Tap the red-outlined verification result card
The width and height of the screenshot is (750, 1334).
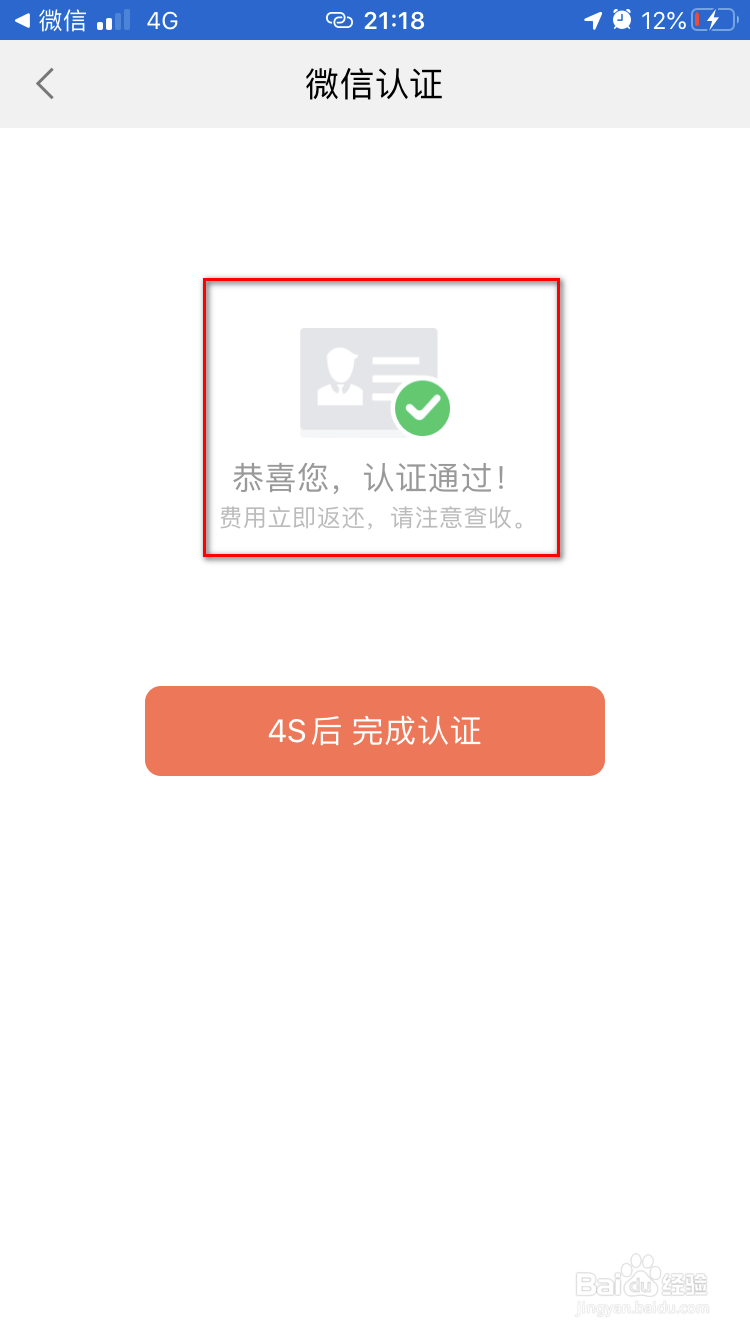coord(382,417)
